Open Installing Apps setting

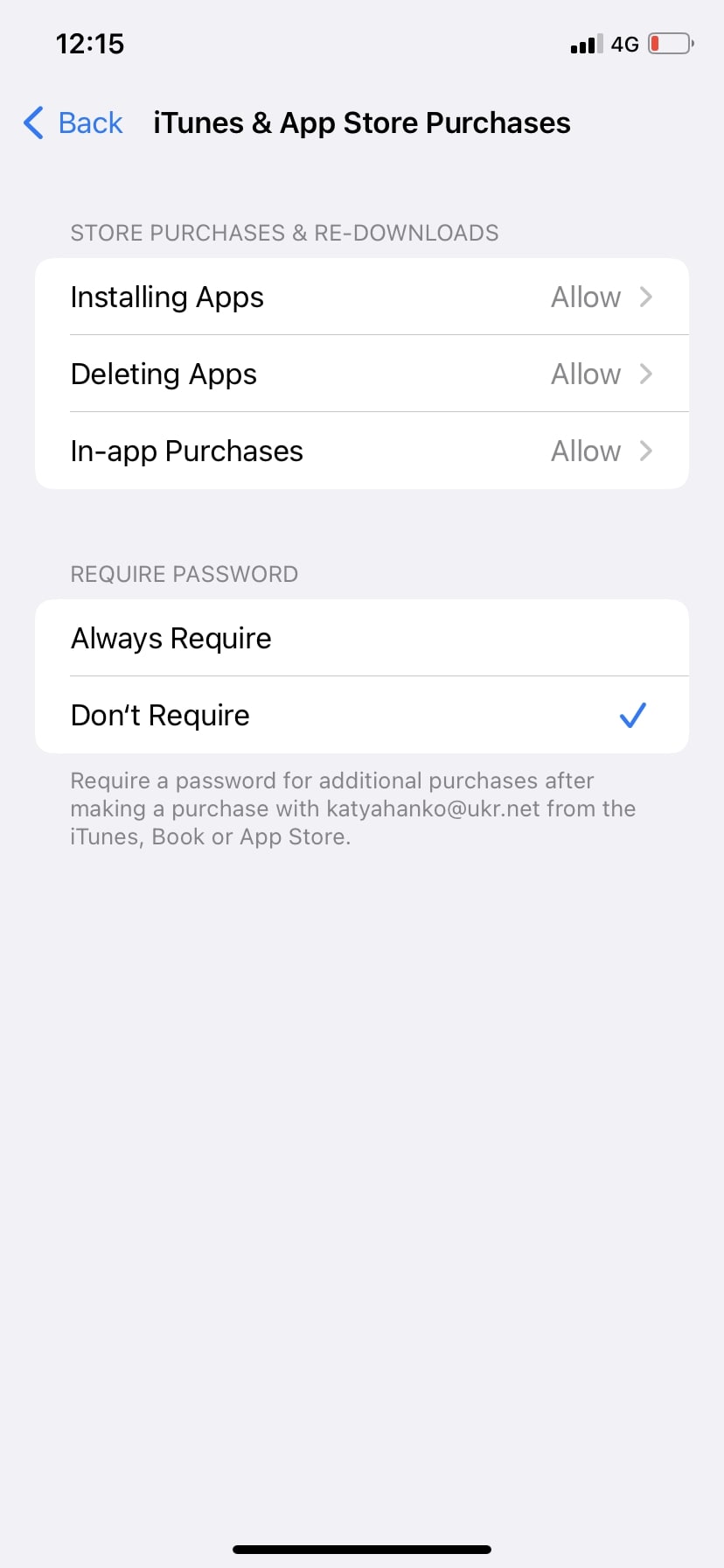coord(362,297)
